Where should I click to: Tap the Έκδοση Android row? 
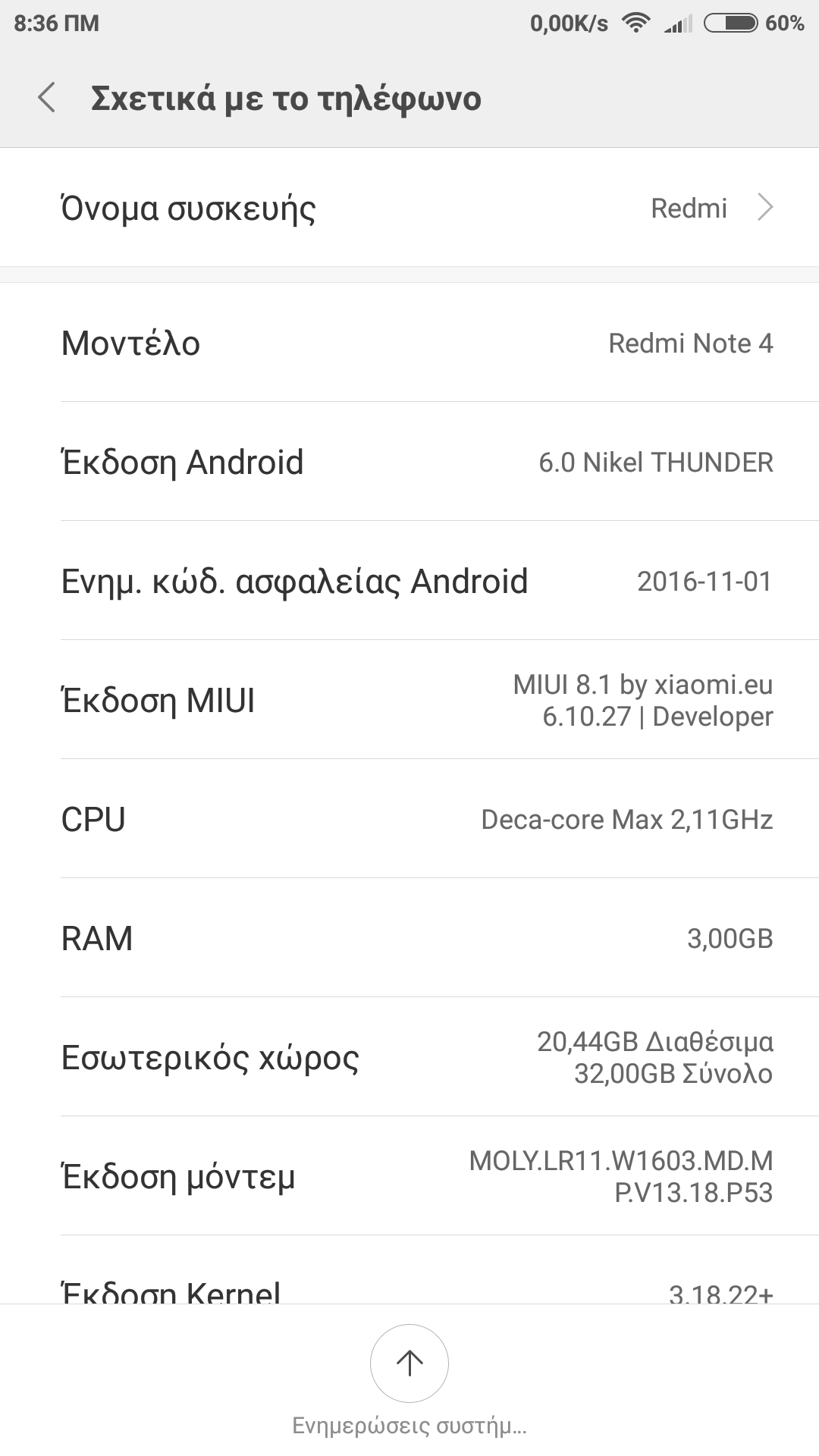pos(409,462)
